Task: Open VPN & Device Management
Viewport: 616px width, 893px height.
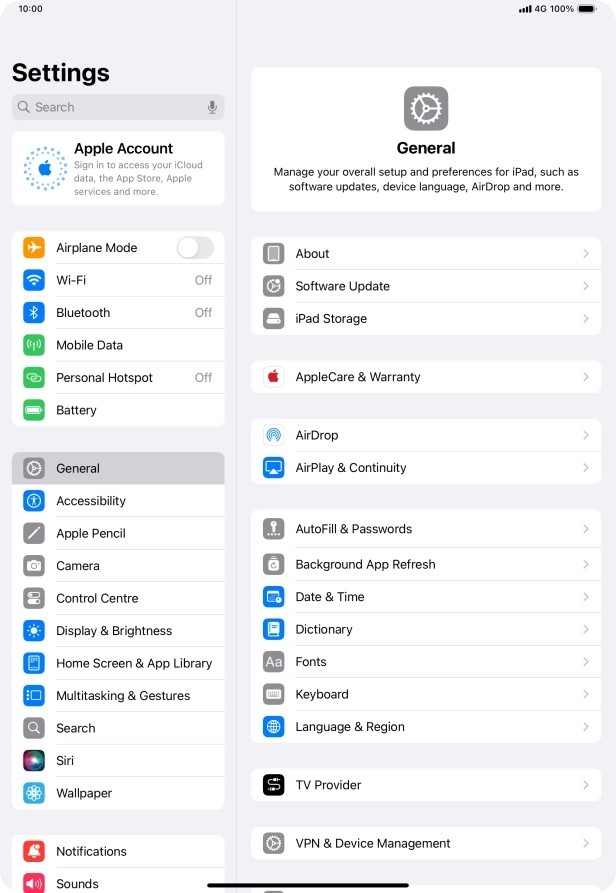Action: [x=426, y=843]
